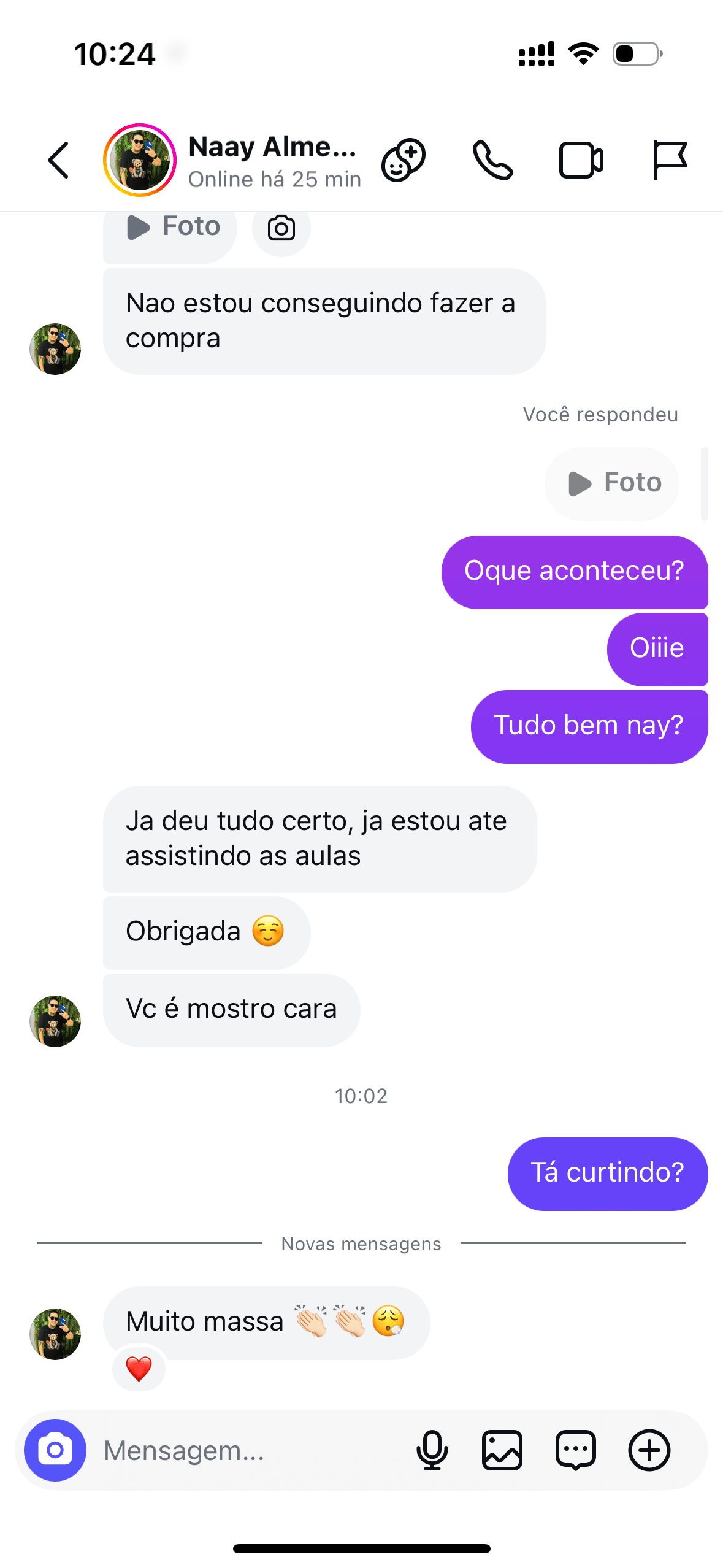This screenshot has width=723, height=1568.
Task: Open the photo gallery picker
Action: (x=502, y=1450)
